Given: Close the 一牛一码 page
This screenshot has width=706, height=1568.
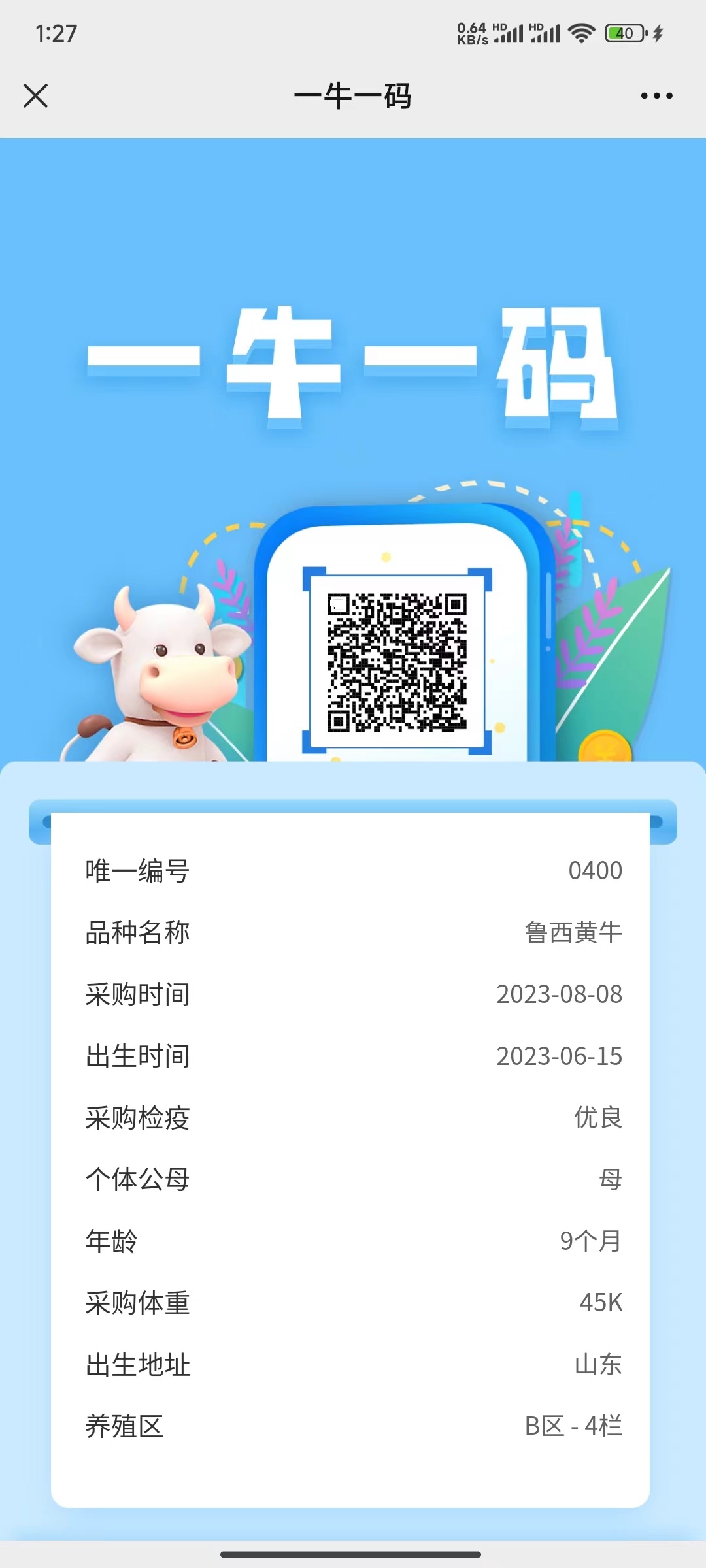Looking at the screenshot, I should (x=35, y=95).
